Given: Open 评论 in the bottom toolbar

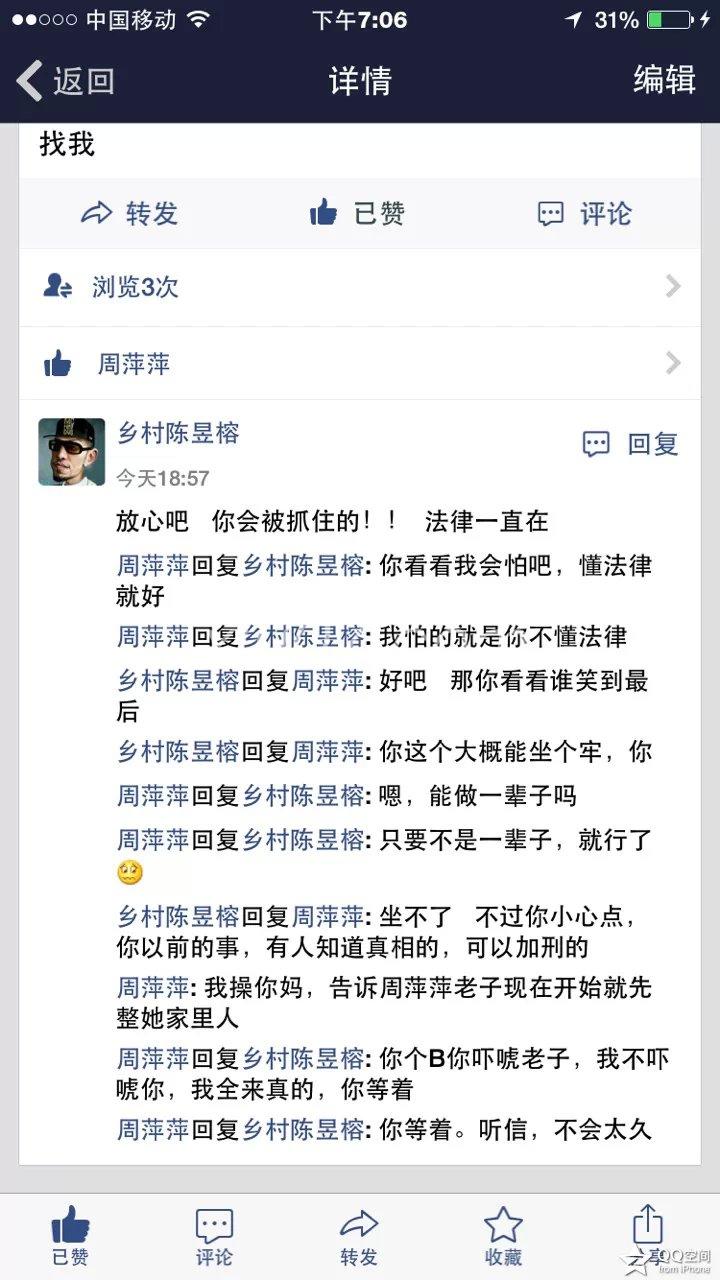Looking at the screenshot, I should pos(214,1235).
